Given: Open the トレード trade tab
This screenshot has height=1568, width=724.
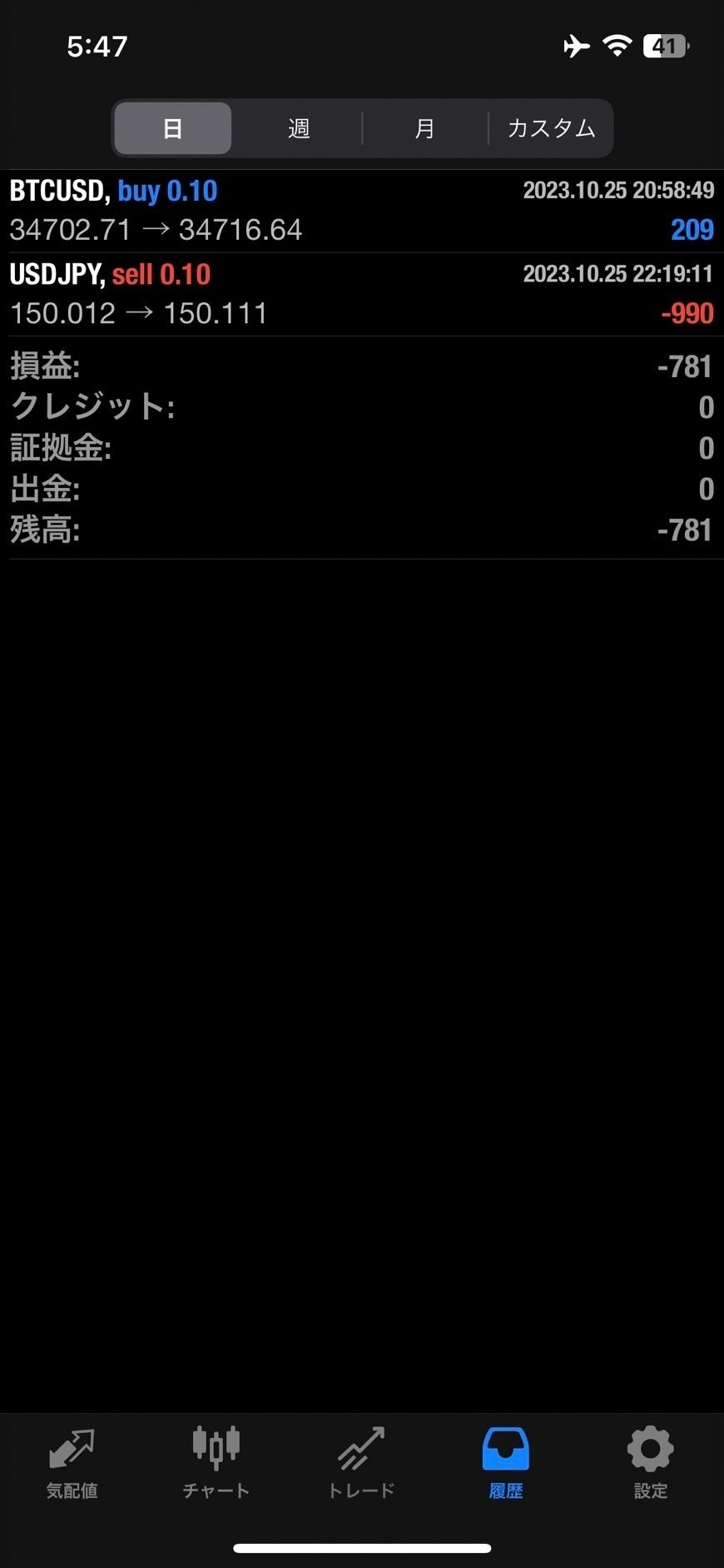Looking at the screenshot, I should (361, 1463).
